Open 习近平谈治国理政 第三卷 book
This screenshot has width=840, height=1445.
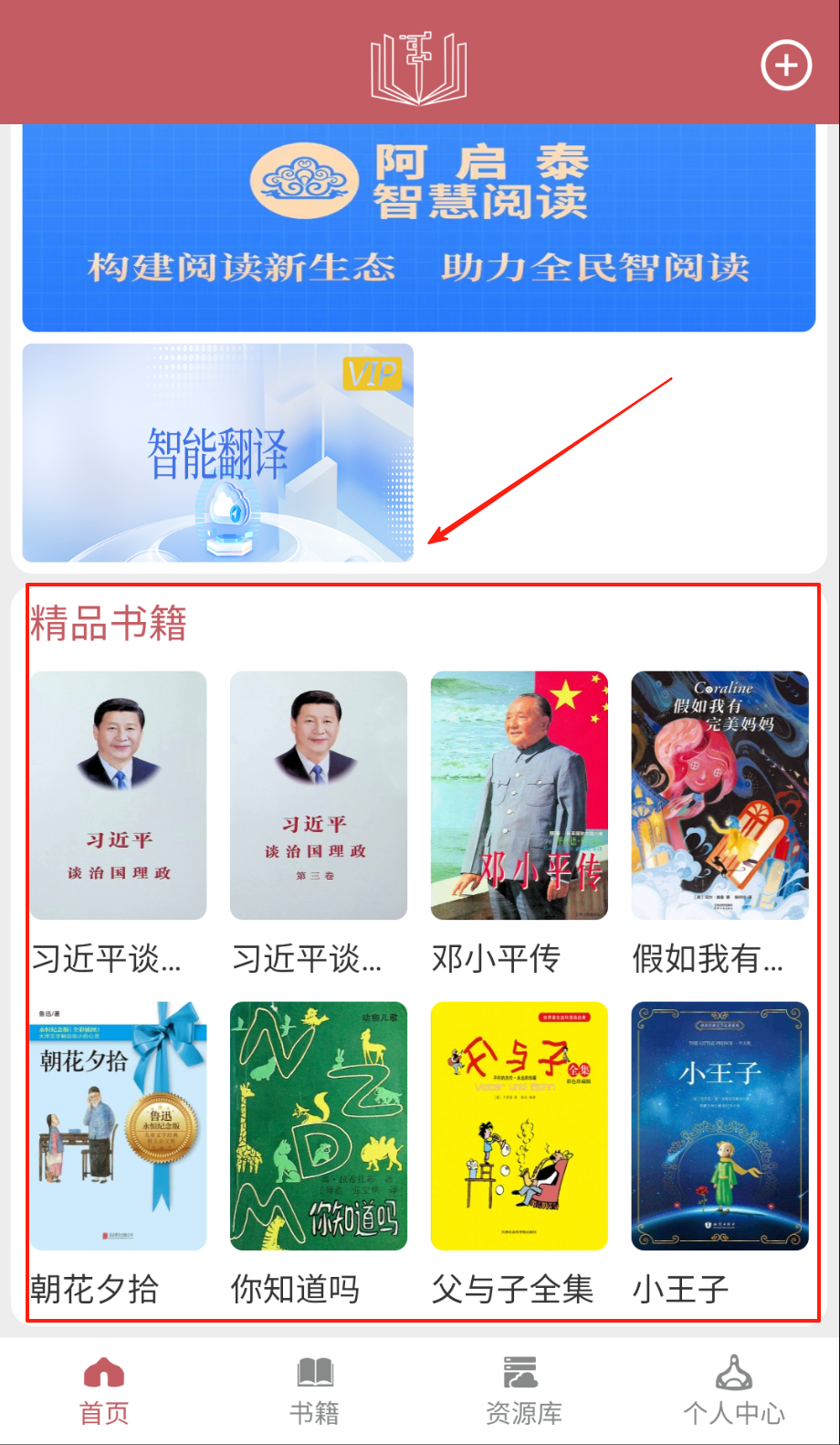pos(319,796)
